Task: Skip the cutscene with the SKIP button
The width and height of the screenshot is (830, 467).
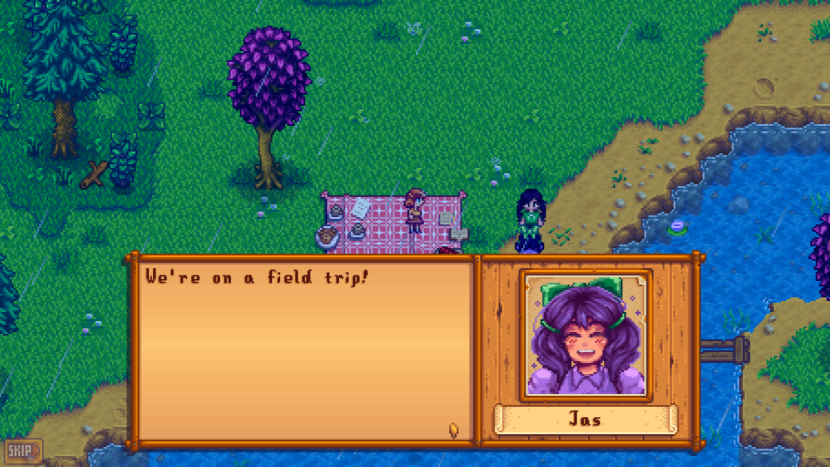Action: 22,451
